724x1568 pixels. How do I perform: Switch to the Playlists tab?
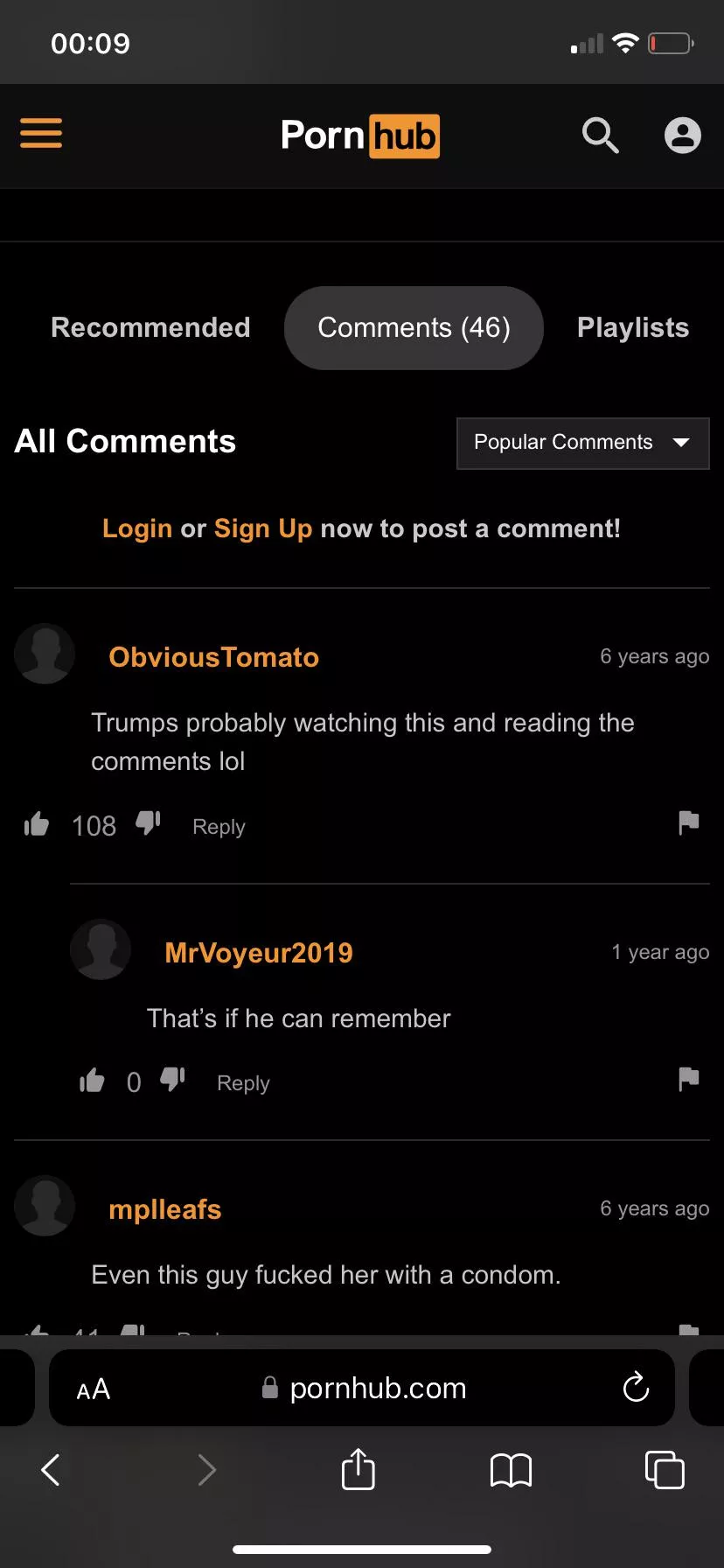[632, 327]
